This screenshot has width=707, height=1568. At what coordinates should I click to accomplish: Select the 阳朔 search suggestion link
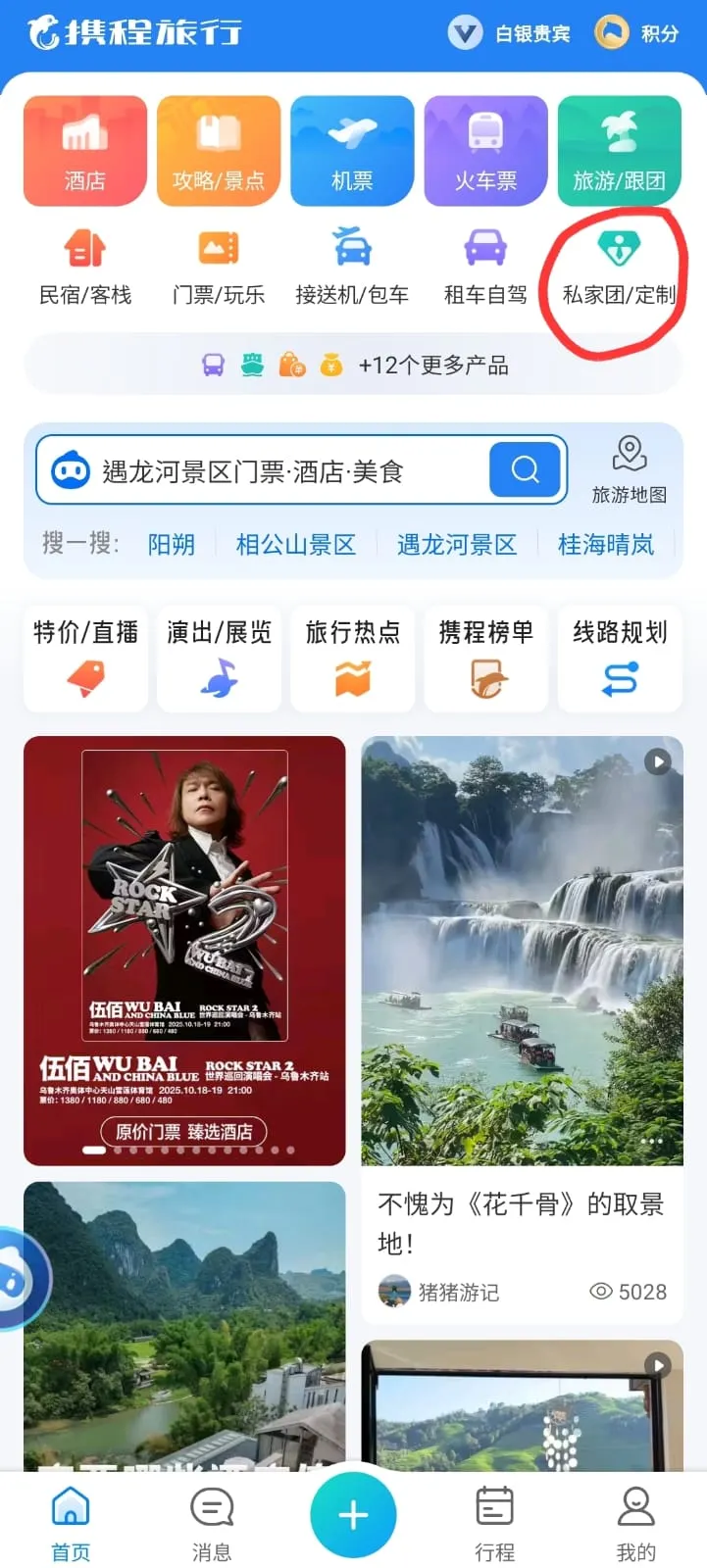(x=172, y=545)
